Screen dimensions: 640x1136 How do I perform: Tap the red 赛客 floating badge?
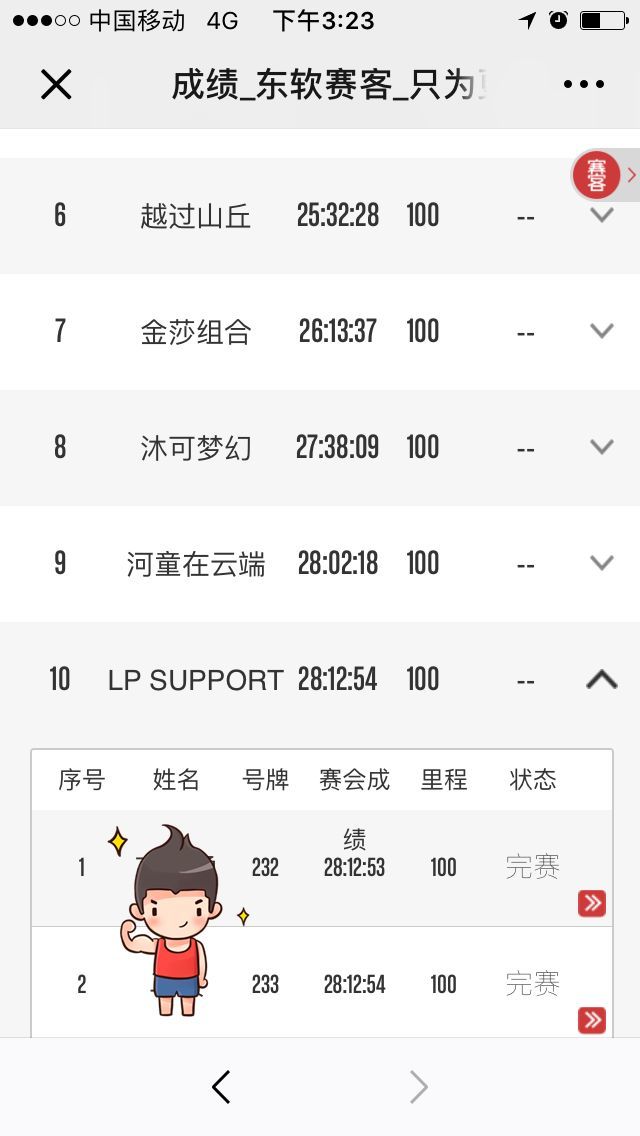click(597, 175)
